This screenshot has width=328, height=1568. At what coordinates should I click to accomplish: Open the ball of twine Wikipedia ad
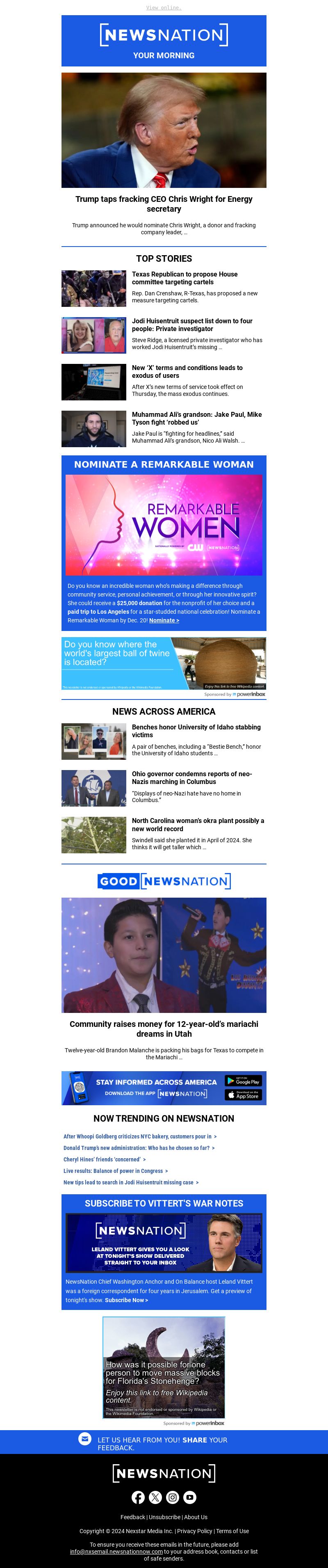[x=164, y=663]
